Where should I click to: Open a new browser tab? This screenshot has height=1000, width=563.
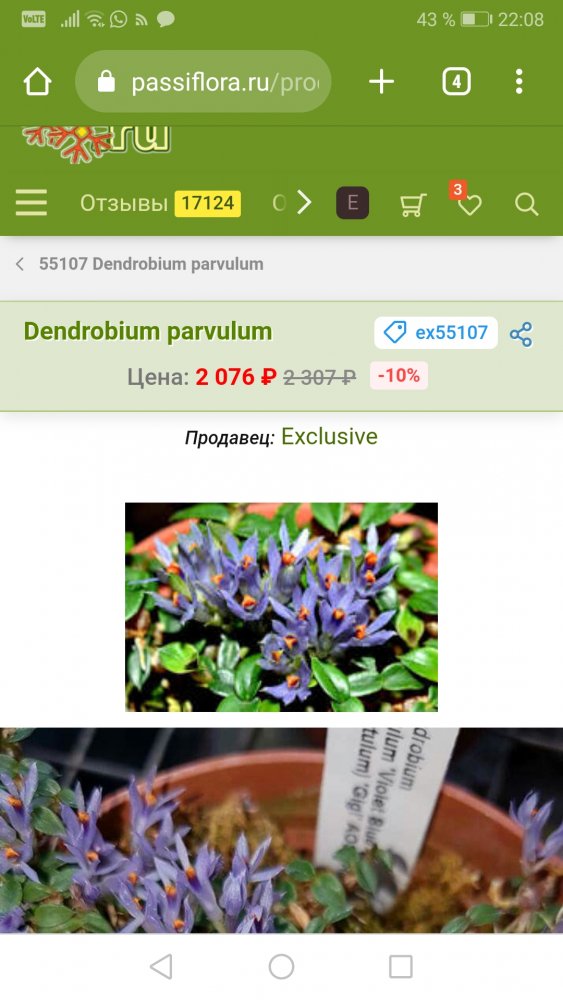(381, 82)
